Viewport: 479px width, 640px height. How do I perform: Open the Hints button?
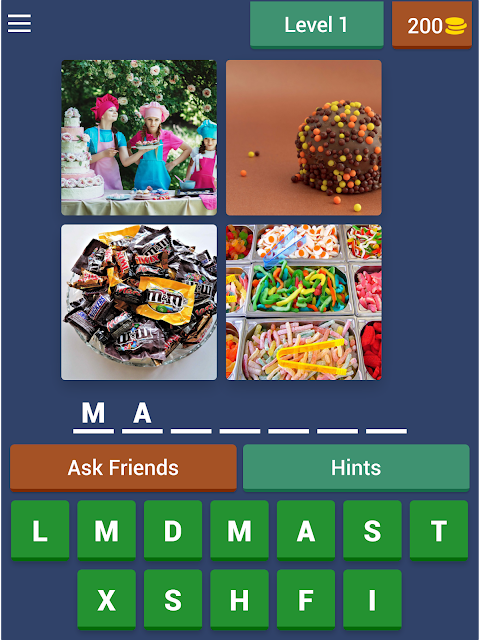pyautogui.click(x=356, y=468)
